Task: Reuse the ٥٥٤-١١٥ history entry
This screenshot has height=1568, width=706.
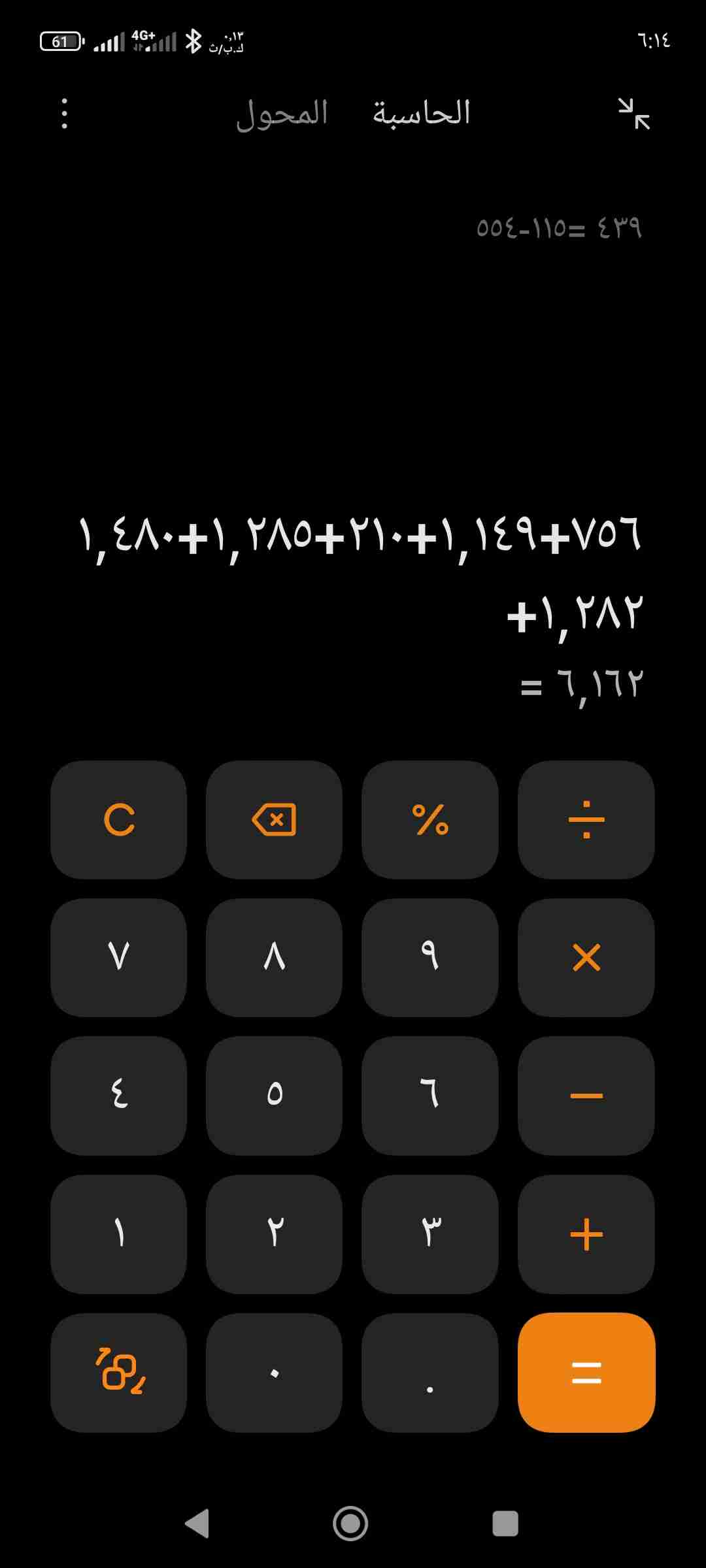Action: pyautogui.click(x=559, y=229)
